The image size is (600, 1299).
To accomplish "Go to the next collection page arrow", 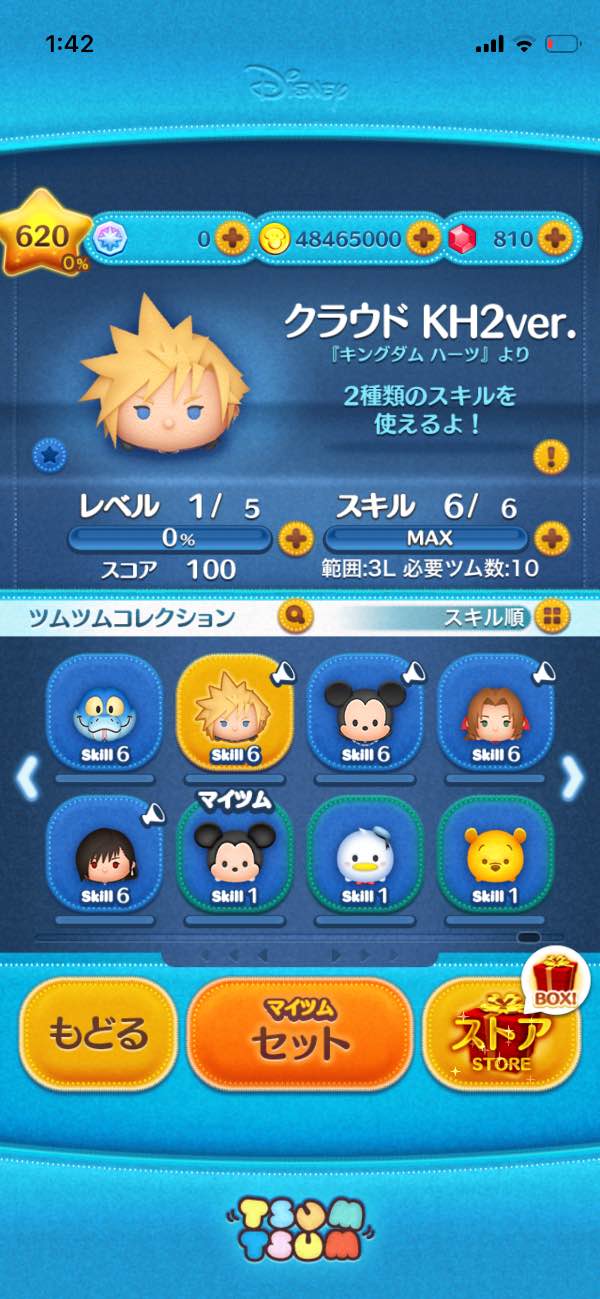I will click(572, 777).
